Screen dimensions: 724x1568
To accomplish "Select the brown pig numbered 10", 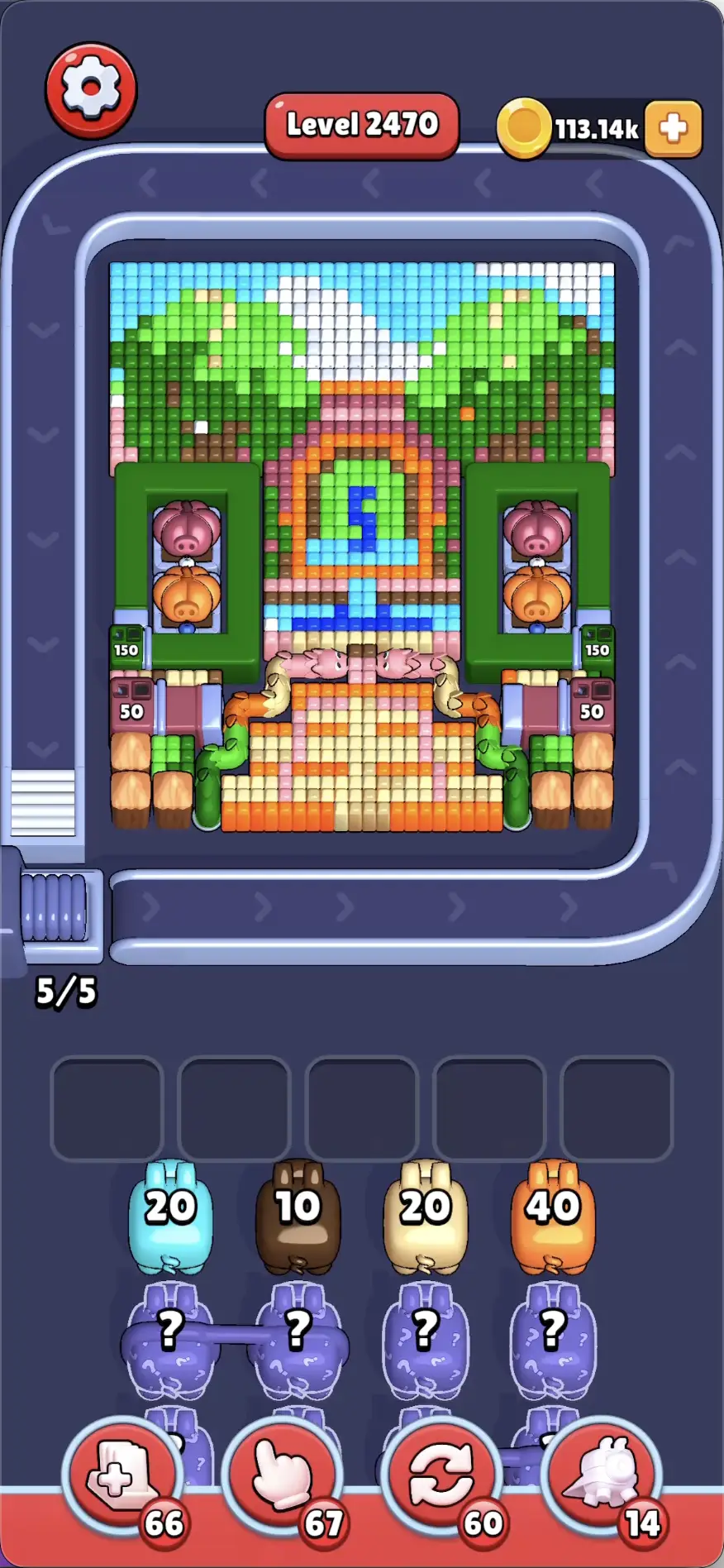I will click(x=298, y=1217).
